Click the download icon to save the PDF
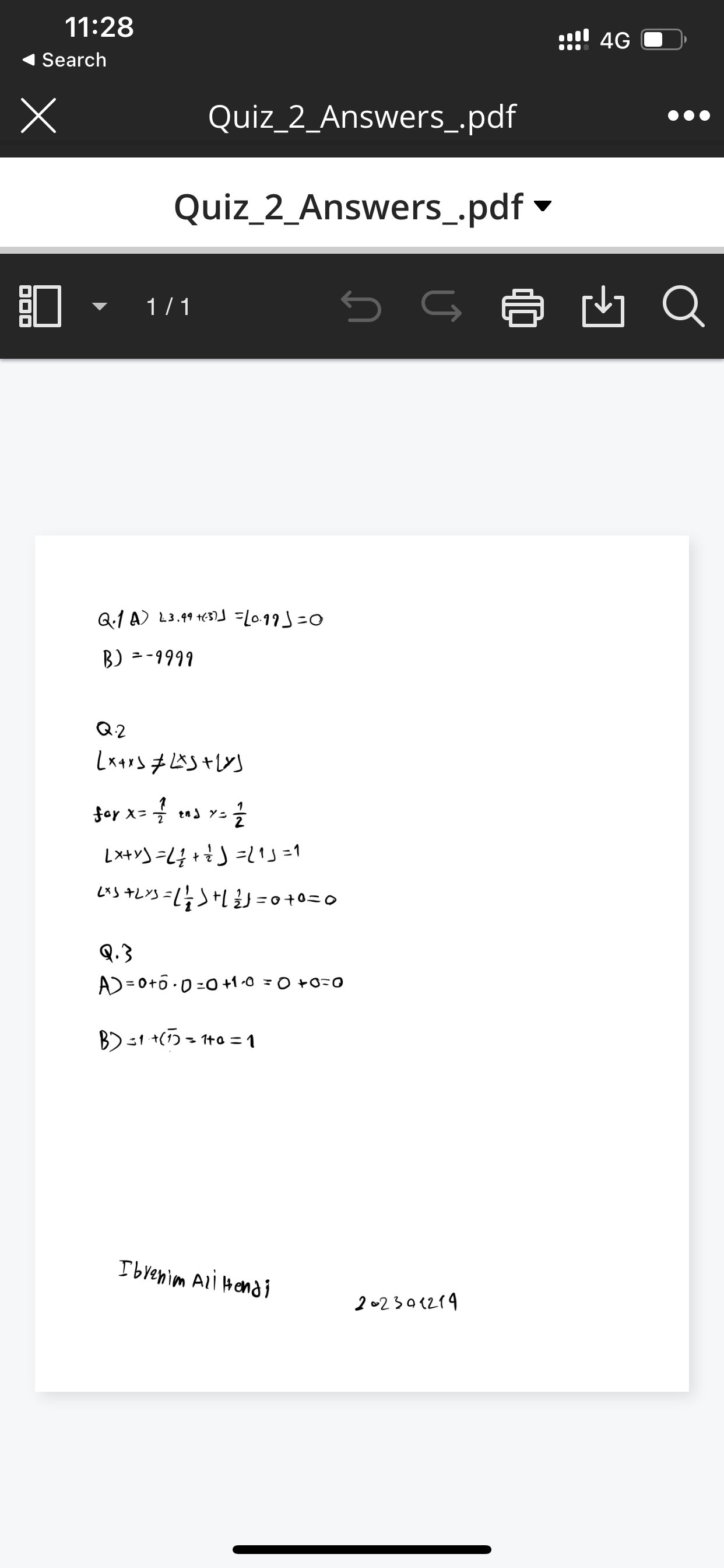This screenshot has width=724, height=1568. 605,306
